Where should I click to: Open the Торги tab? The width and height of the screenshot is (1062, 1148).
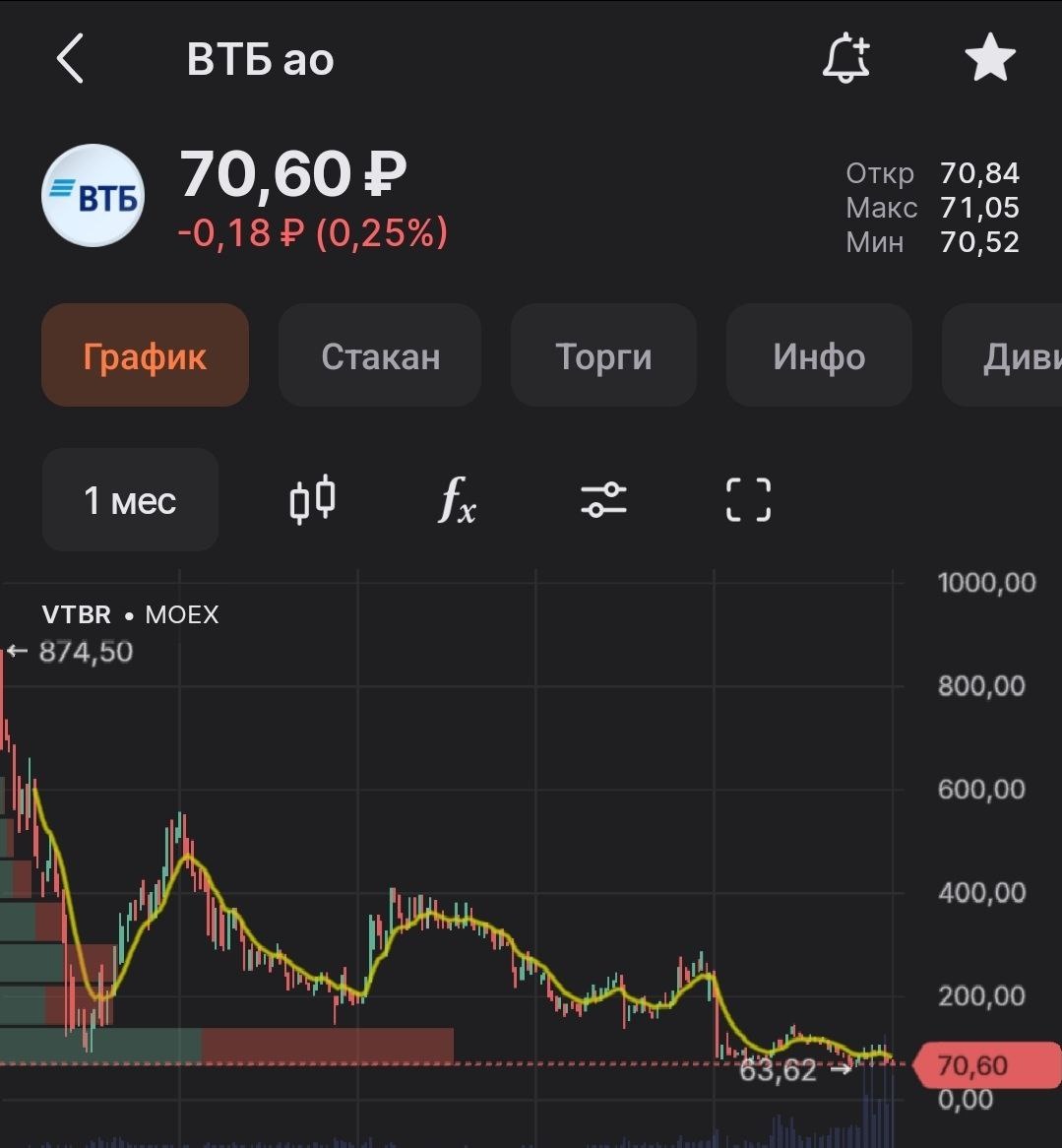tap(602, 355)
